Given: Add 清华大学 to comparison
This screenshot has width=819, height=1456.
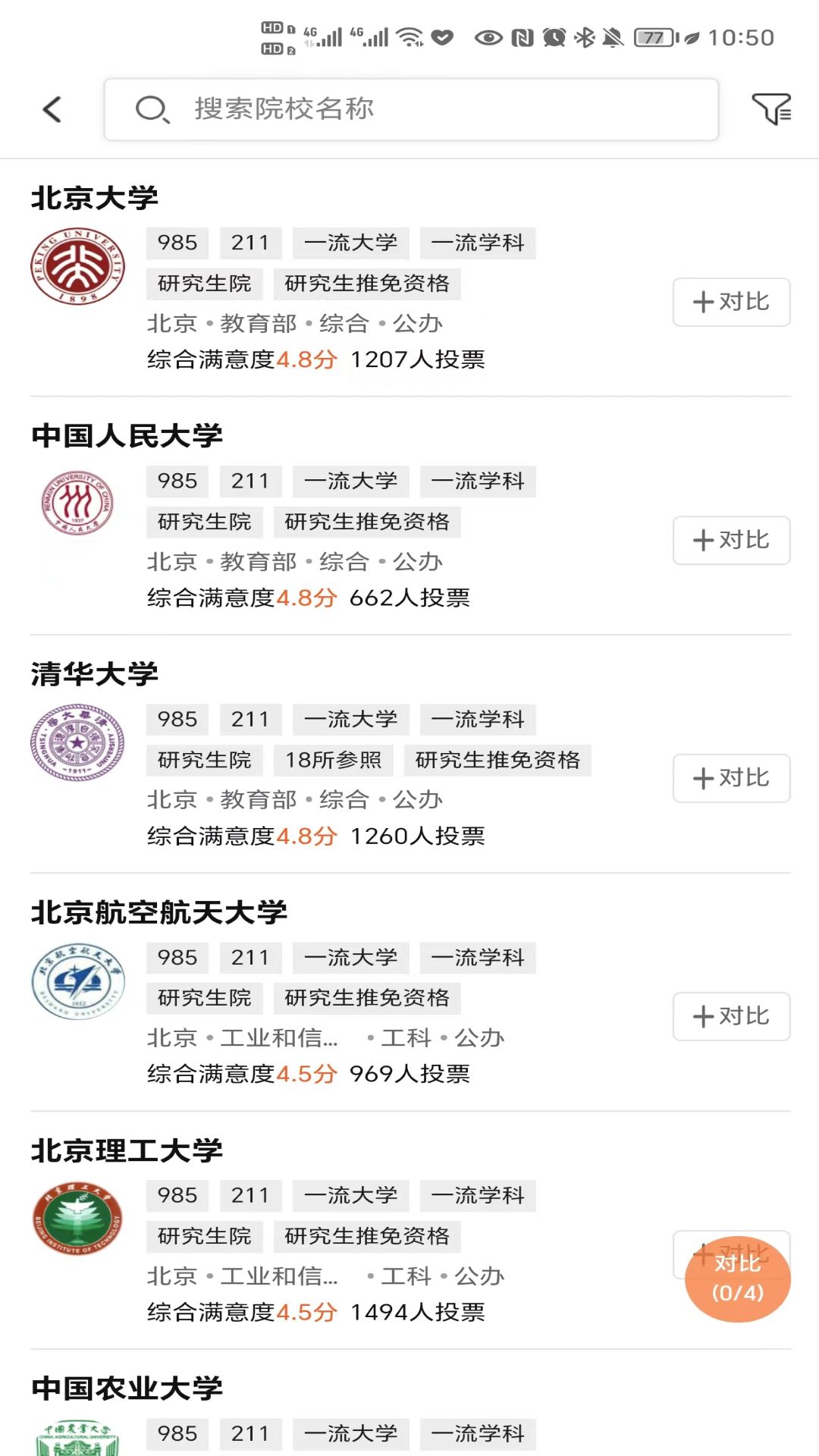Looking at the screenshot, I should click(x=731, y=778).
